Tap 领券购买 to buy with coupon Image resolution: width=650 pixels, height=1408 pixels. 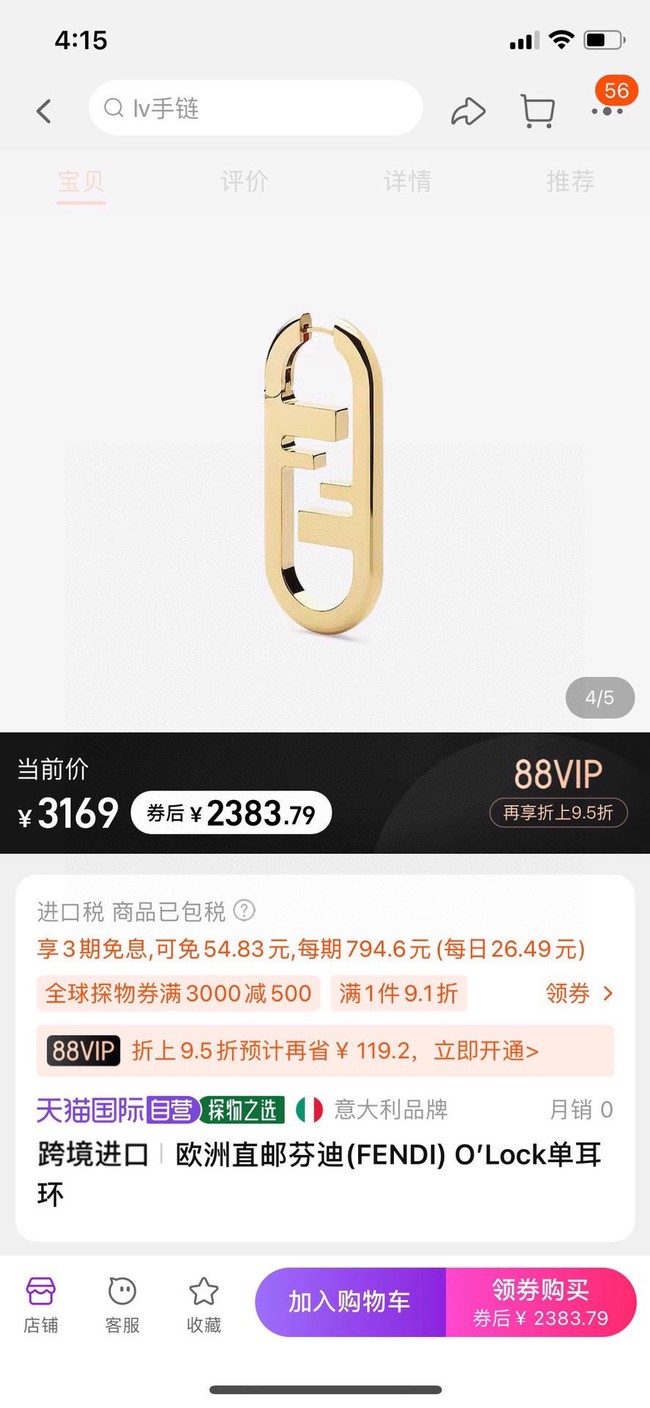tap(541, 1302)
